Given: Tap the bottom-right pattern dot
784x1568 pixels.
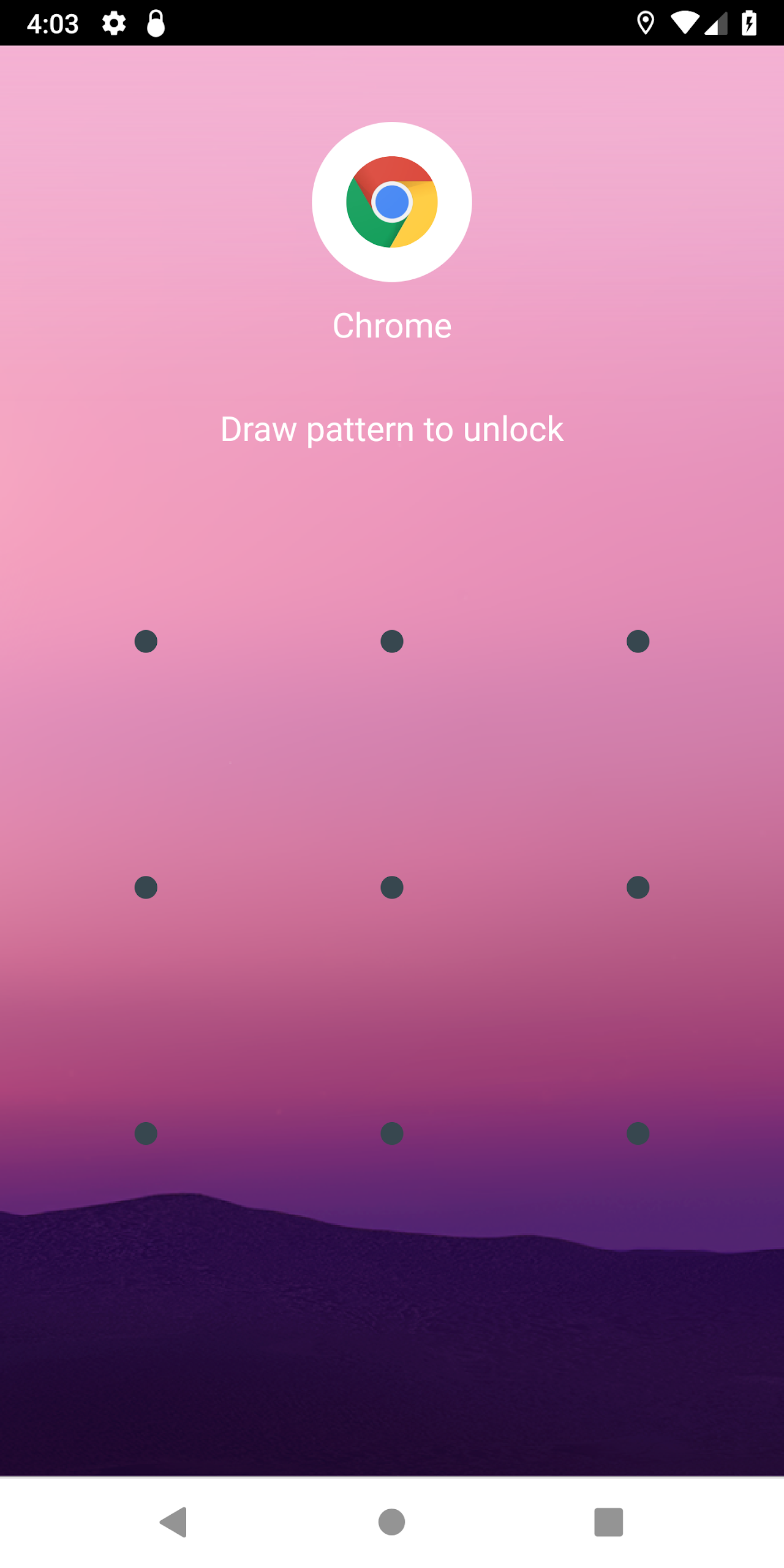Looking at the screenshot, I should coord(638,1134).
